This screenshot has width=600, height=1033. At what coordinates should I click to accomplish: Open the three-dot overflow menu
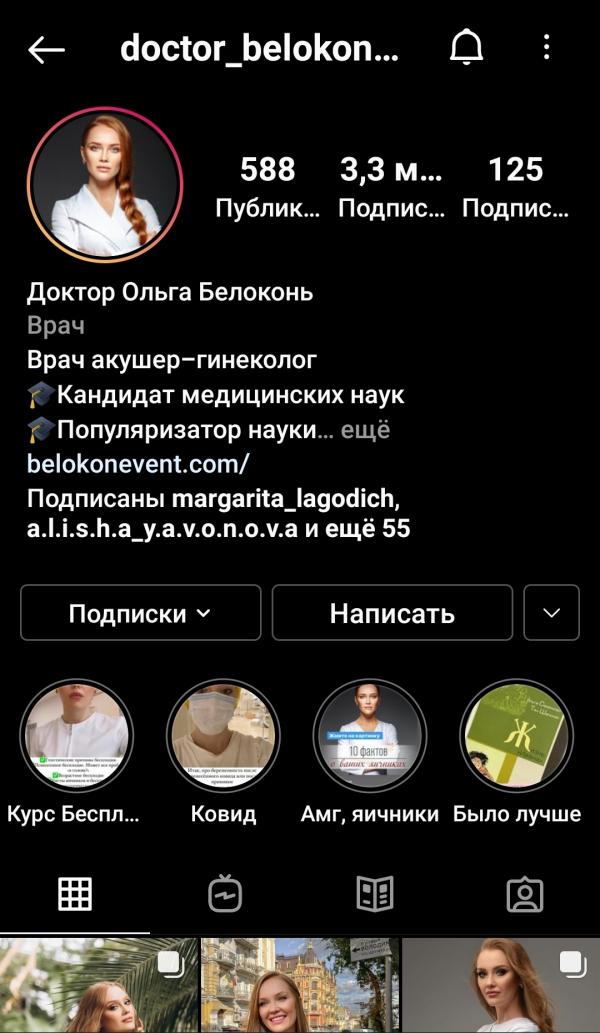pos(546,47)
